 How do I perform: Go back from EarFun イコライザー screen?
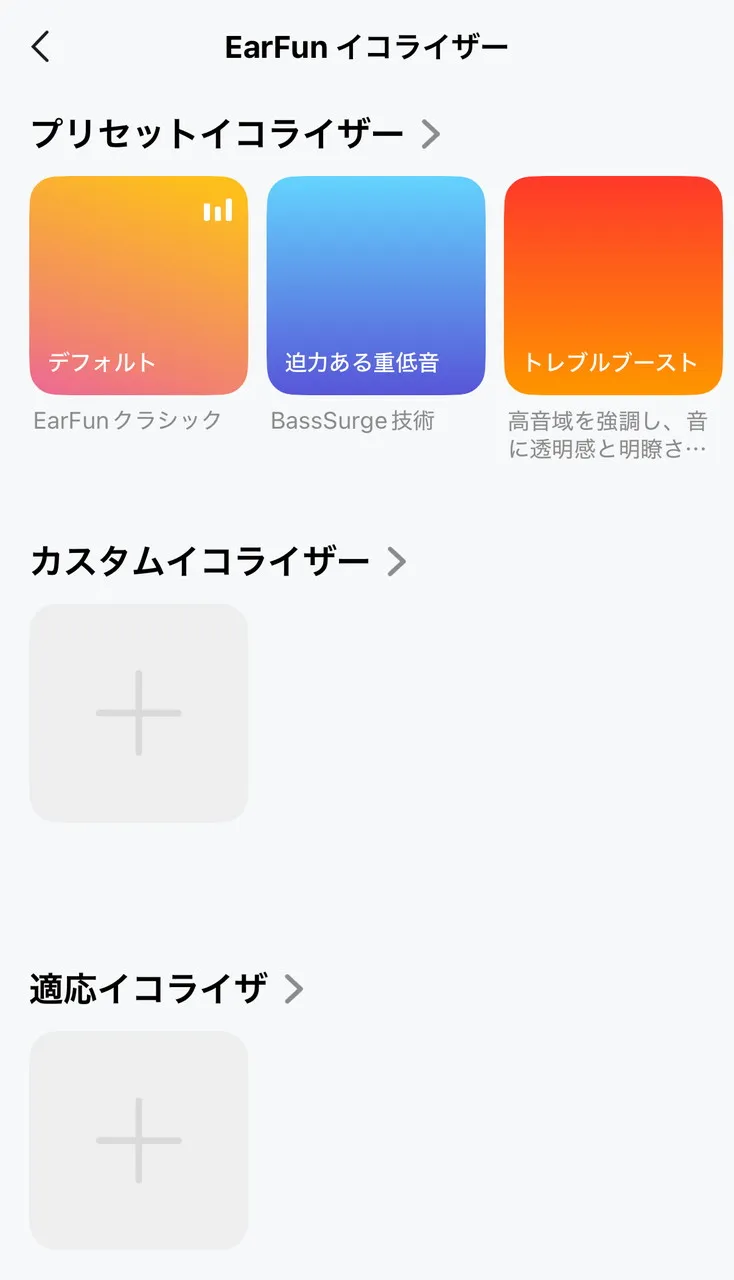coord(41,47)
